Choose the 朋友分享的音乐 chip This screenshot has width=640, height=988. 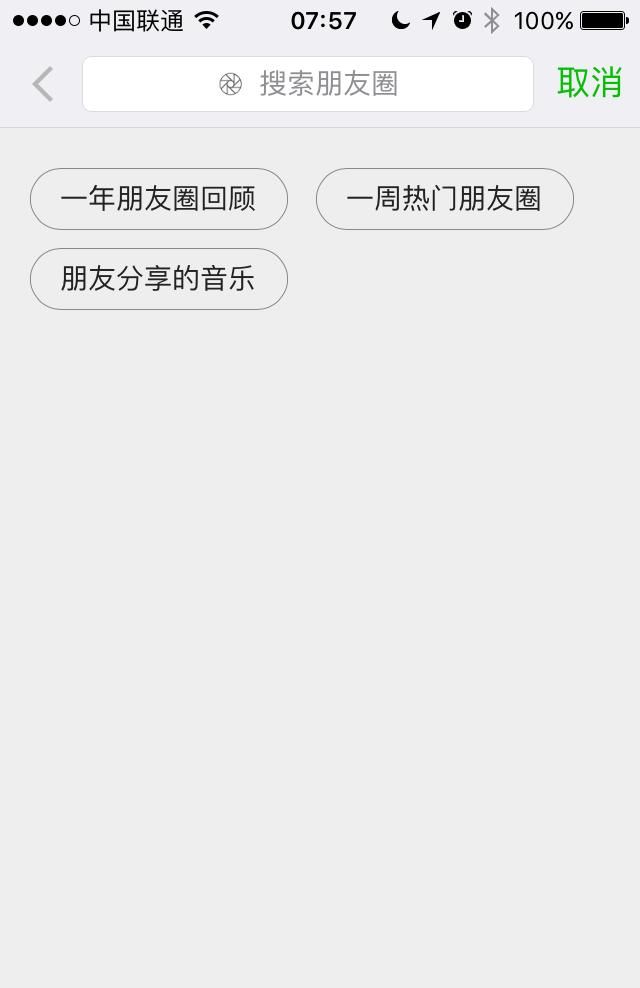[x=159, y=279]
